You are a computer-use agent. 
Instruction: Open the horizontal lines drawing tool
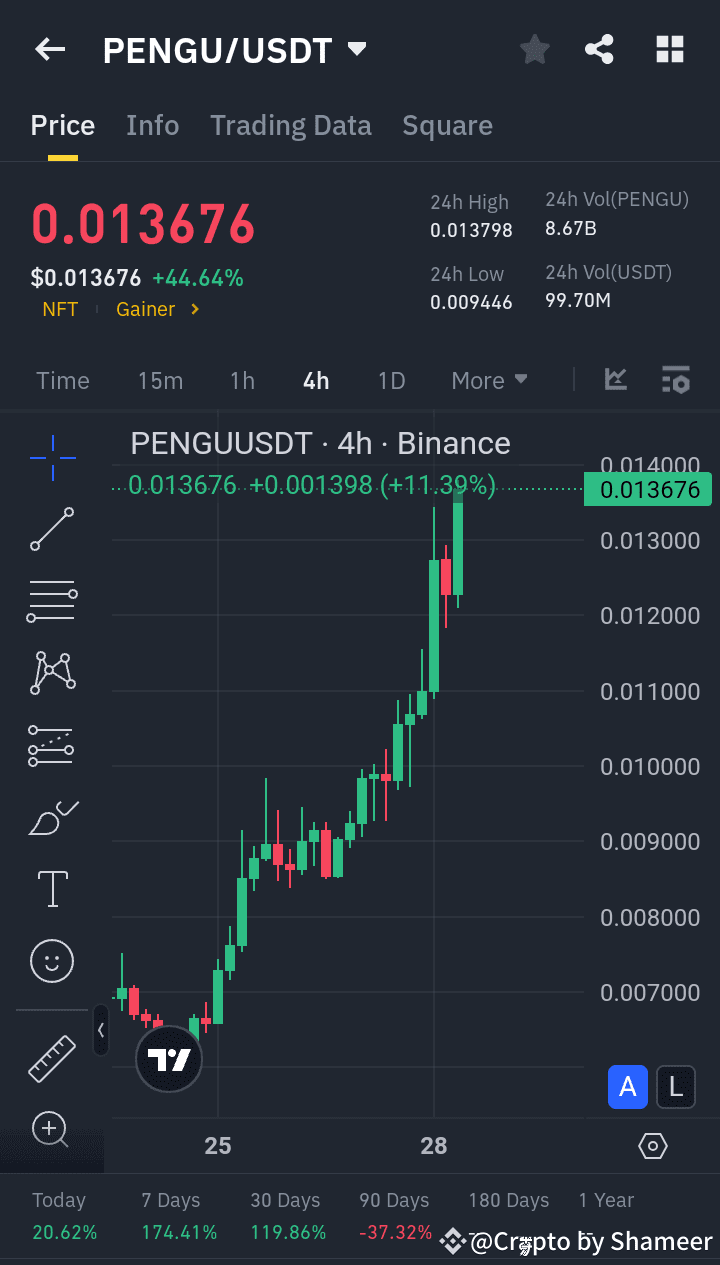51,601
